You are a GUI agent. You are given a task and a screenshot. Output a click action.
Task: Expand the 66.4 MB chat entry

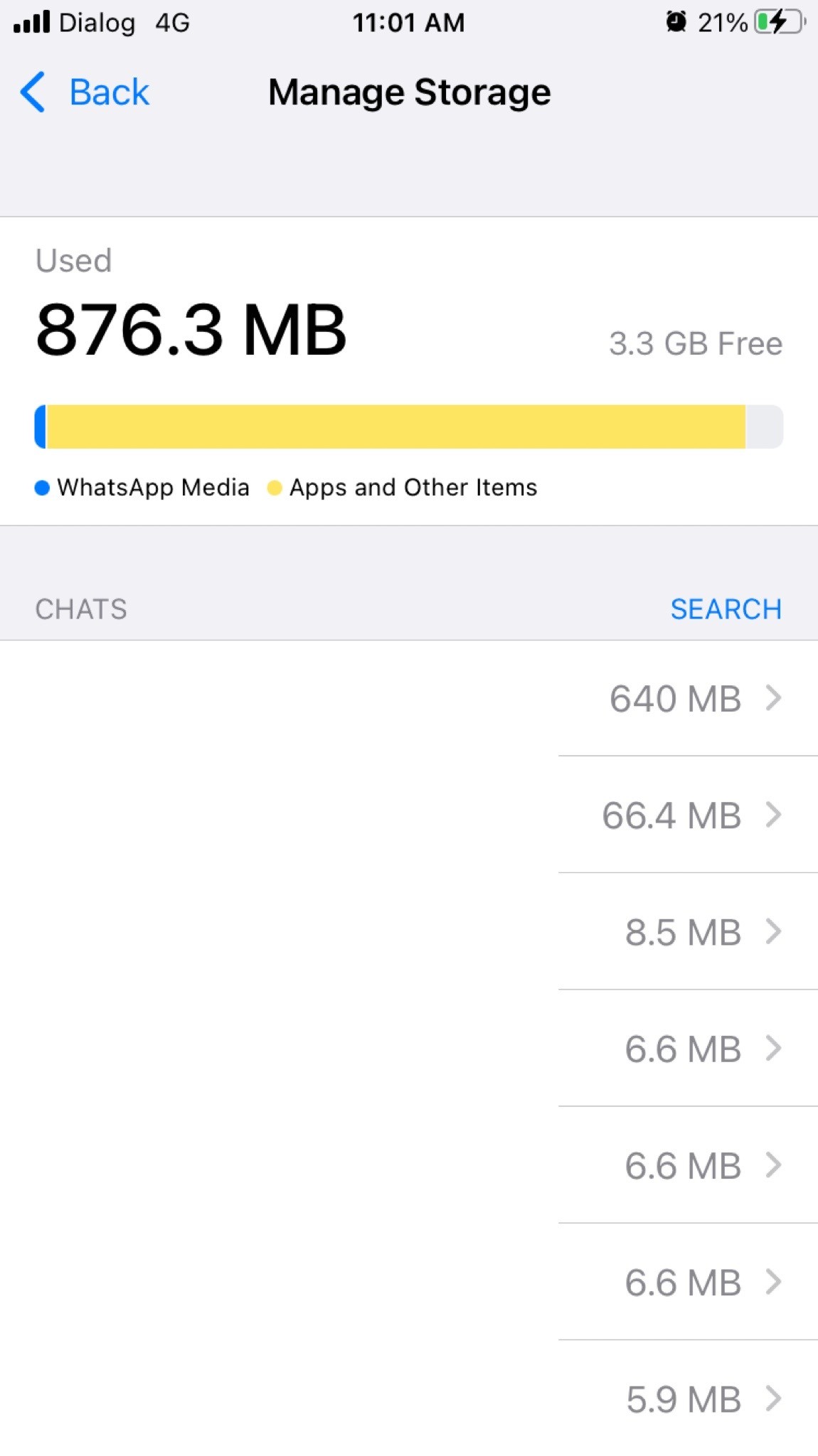671,815
